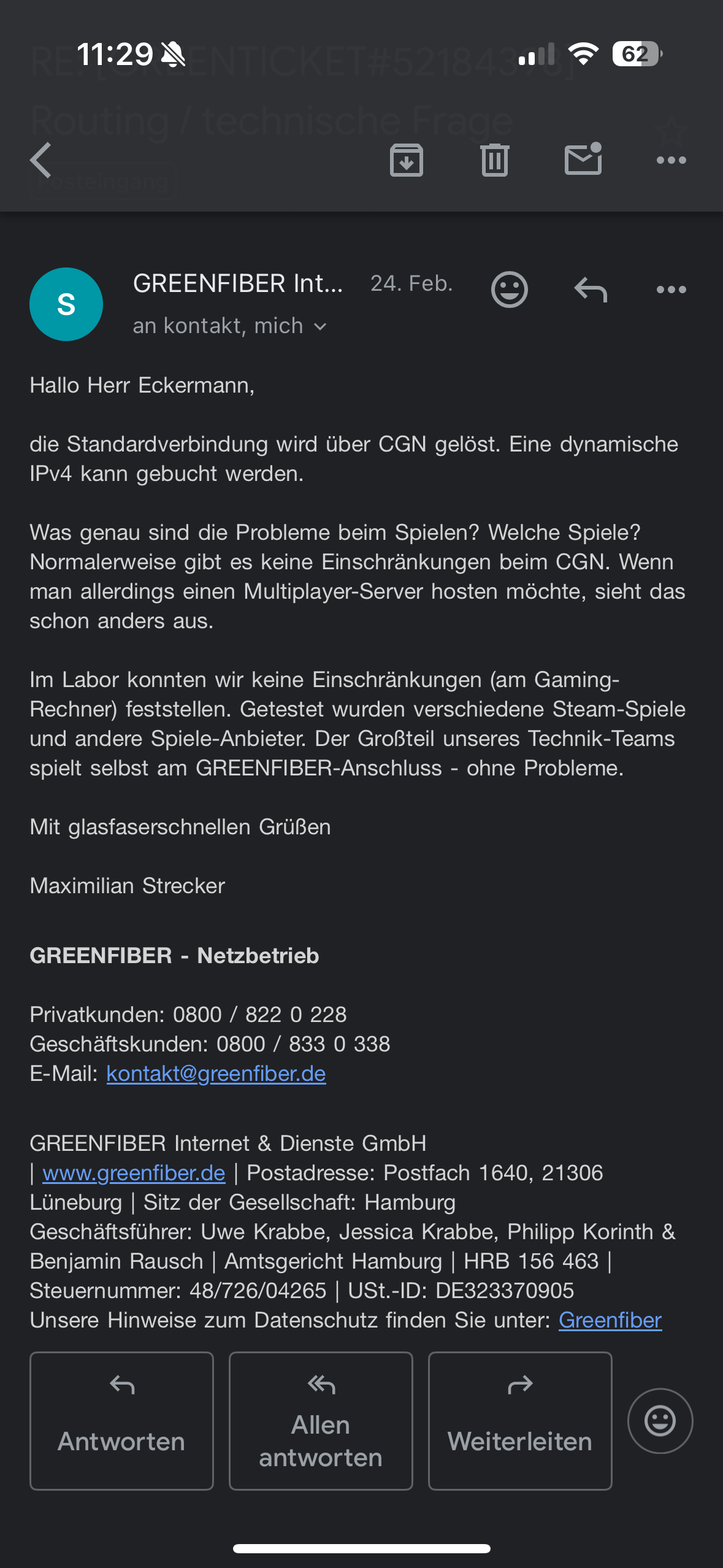Forward the email with Weiterleiten
Viewport: 723px width, 1568px height.
520,1421
